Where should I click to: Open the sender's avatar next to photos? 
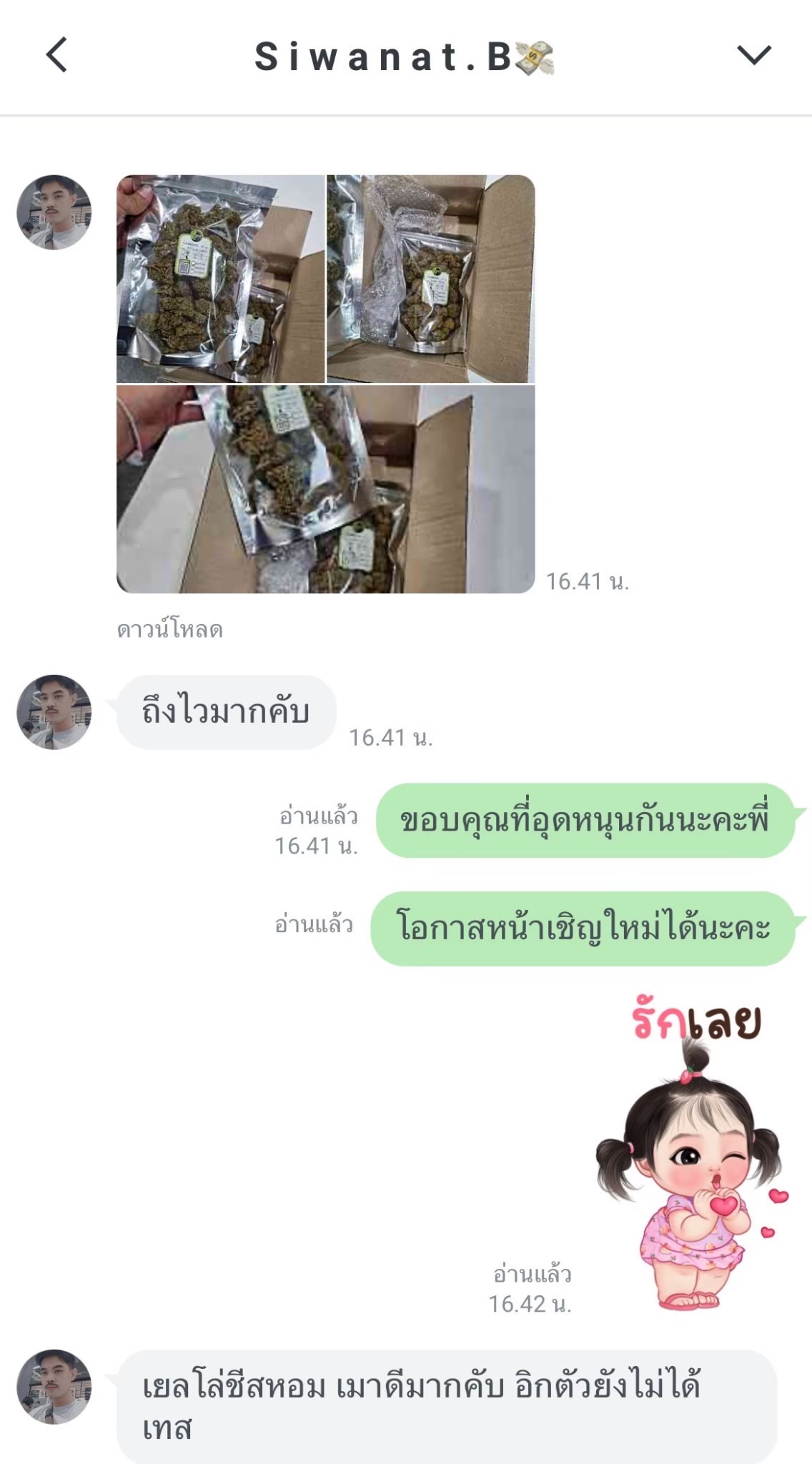(x=54, y=212)
